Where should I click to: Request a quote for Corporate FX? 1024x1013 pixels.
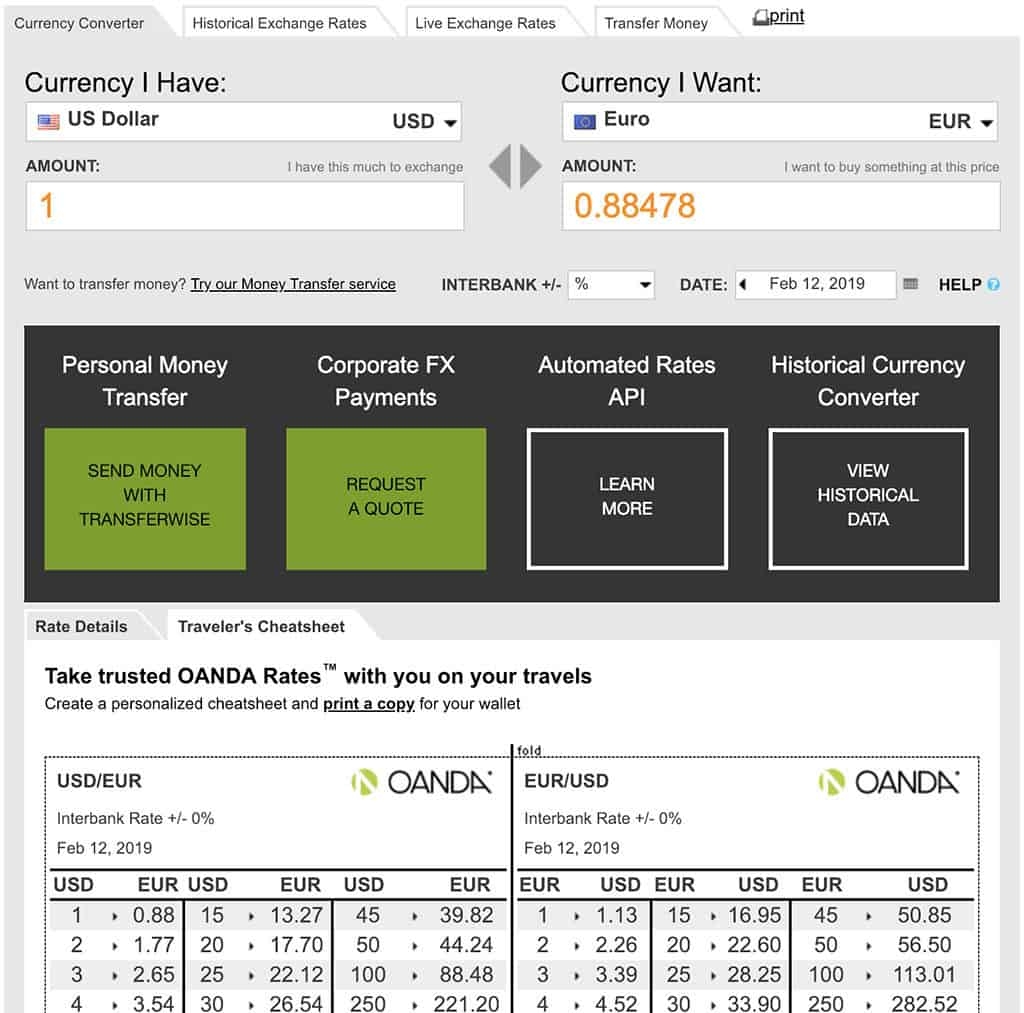click(x=386, y=498)
